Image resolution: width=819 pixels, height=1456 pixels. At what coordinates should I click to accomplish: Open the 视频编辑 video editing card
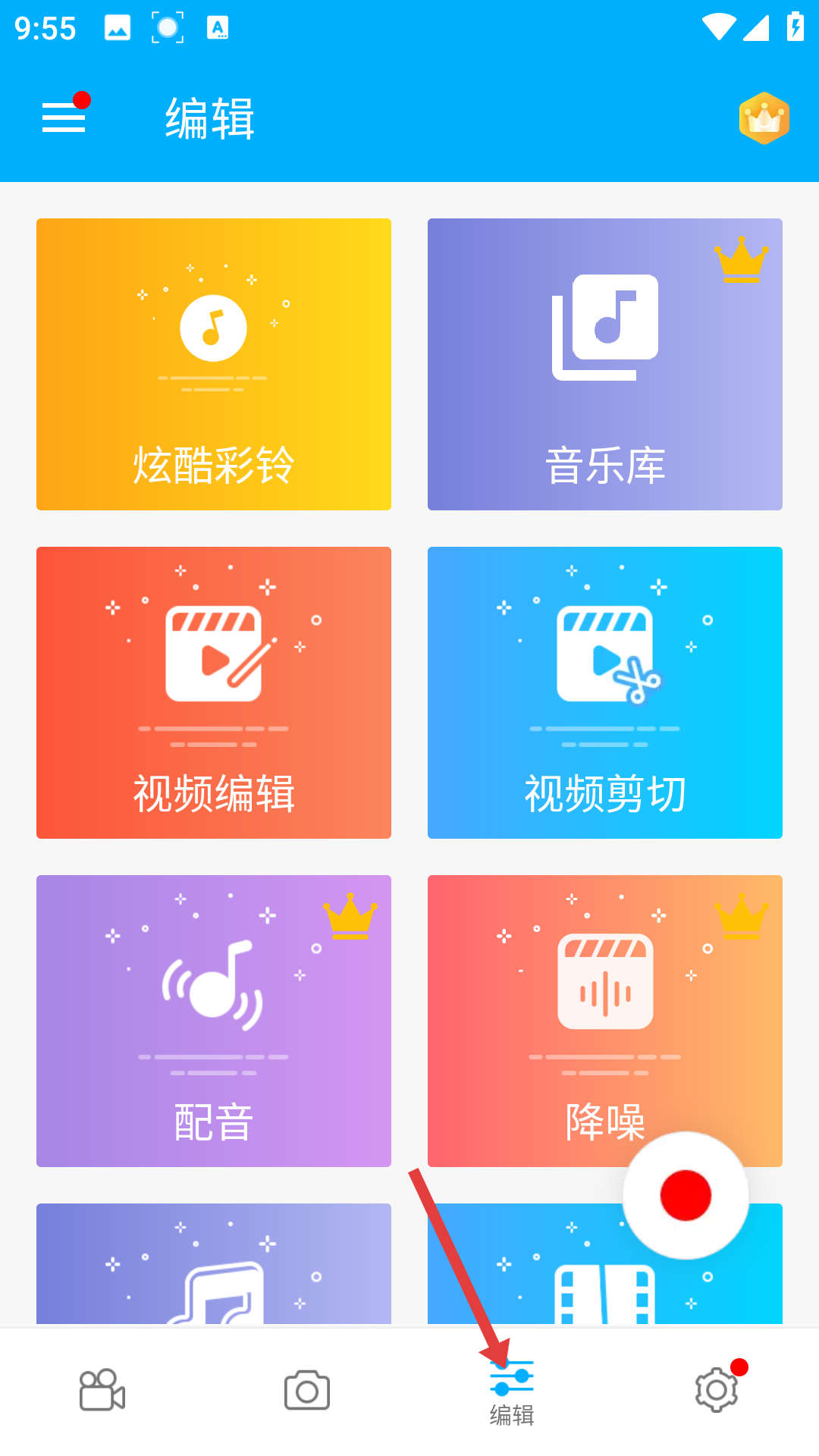pos(214,692)
